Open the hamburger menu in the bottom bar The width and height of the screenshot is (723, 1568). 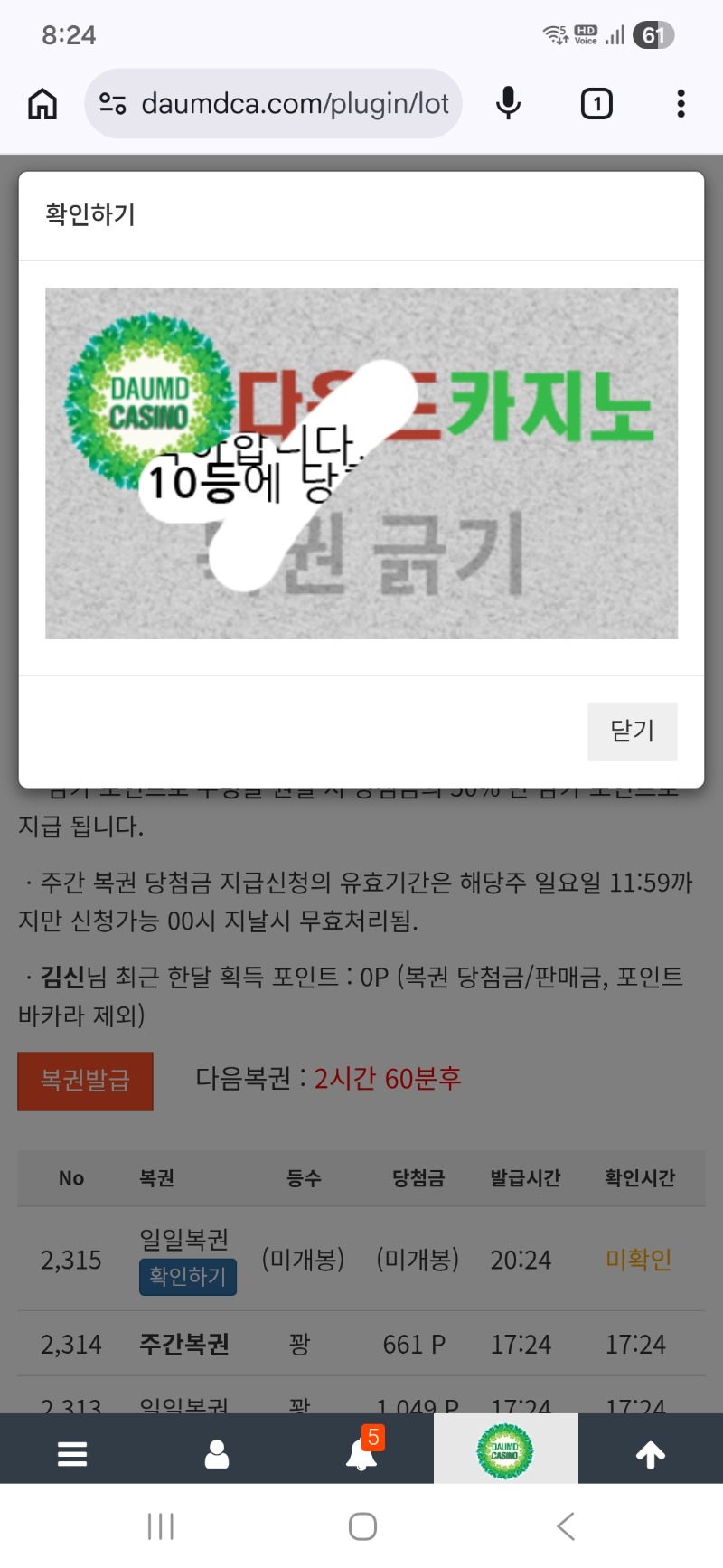pos(72,1454)
